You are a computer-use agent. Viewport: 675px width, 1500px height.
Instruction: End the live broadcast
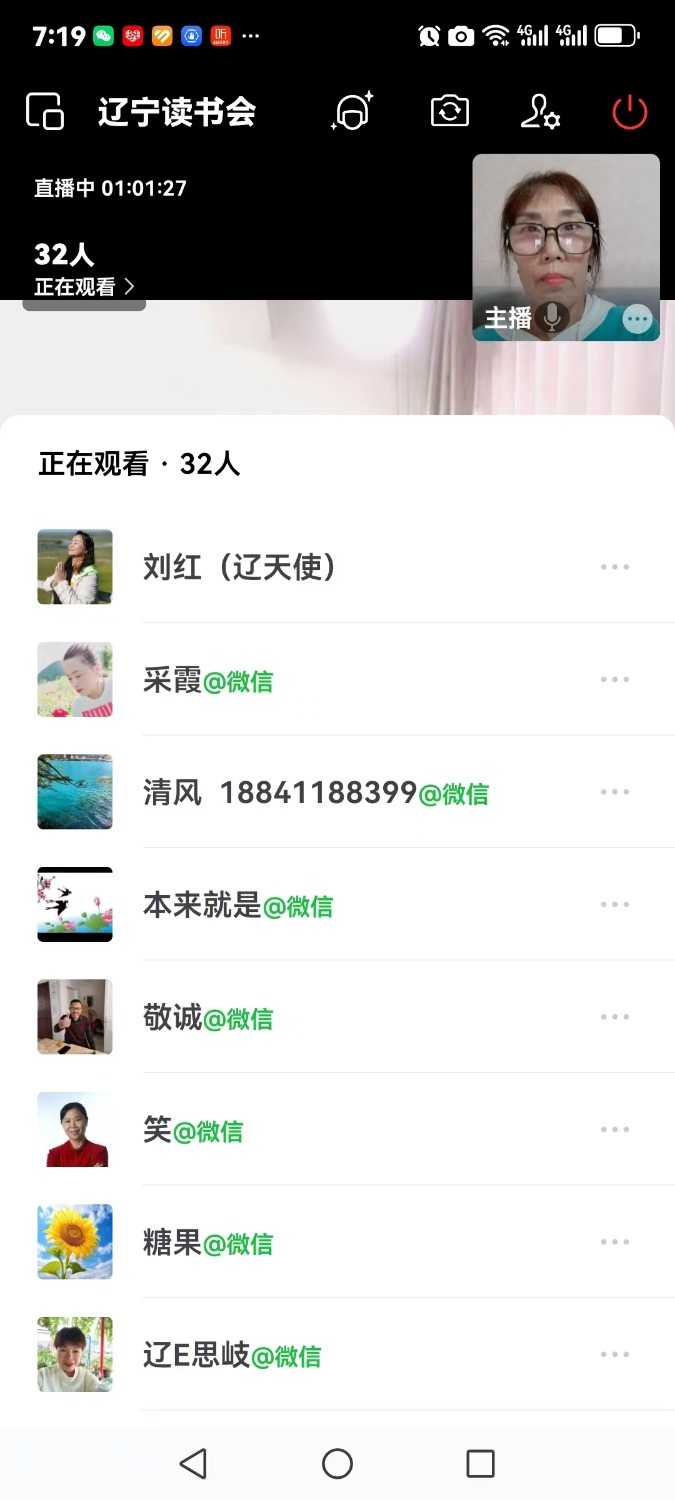[x=630, y=112]
